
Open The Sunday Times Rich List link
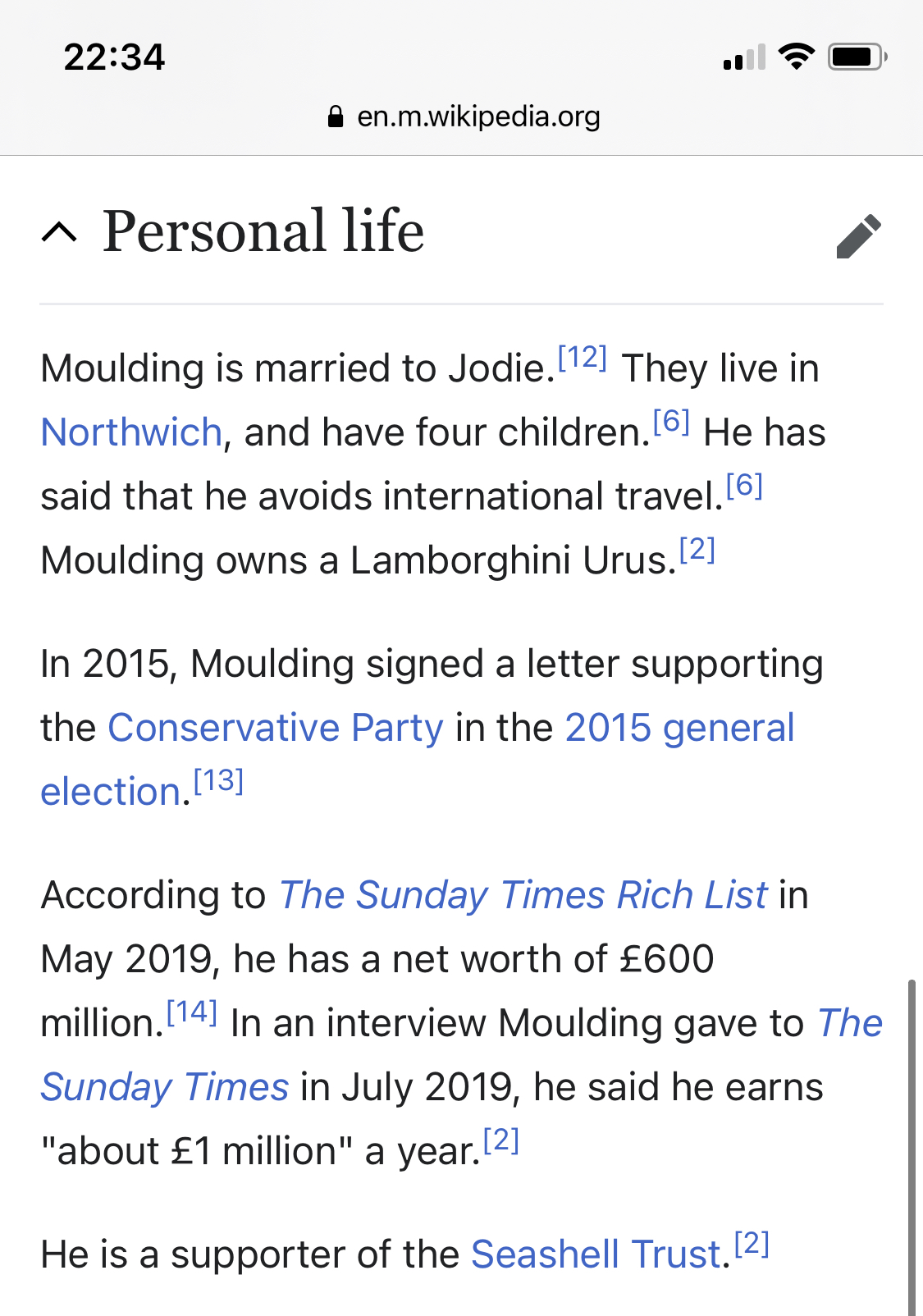[x=523, y=895]
